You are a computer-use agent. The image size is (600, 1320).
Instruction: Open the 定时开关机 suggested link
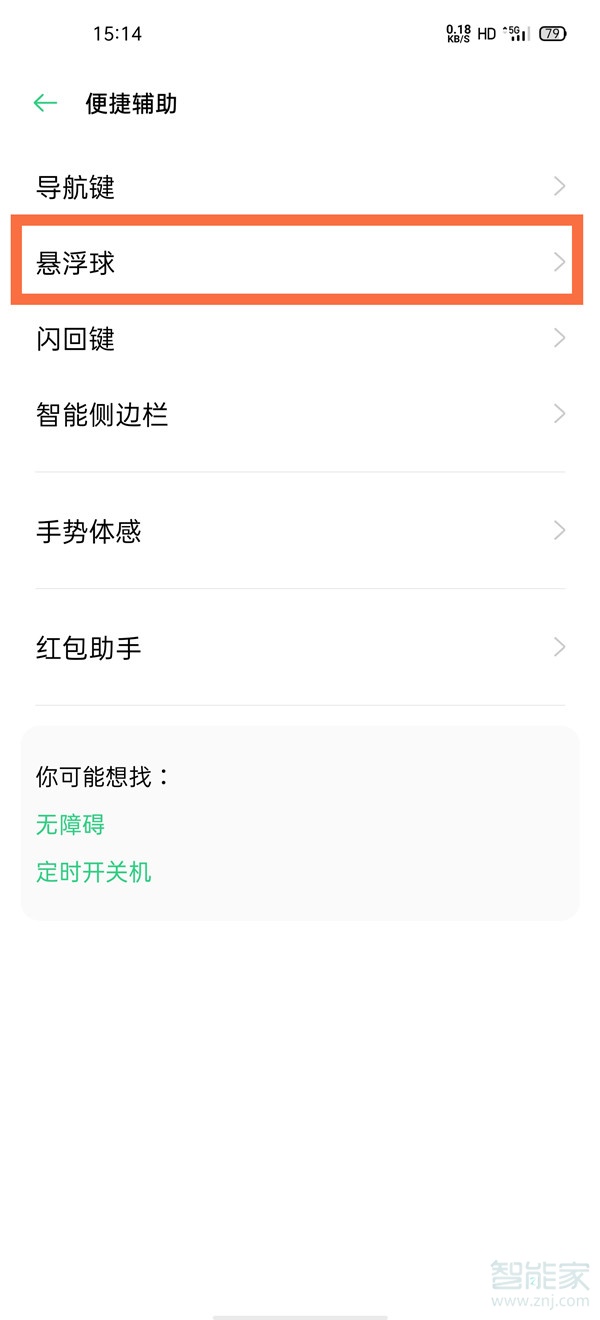click(94, 871)
